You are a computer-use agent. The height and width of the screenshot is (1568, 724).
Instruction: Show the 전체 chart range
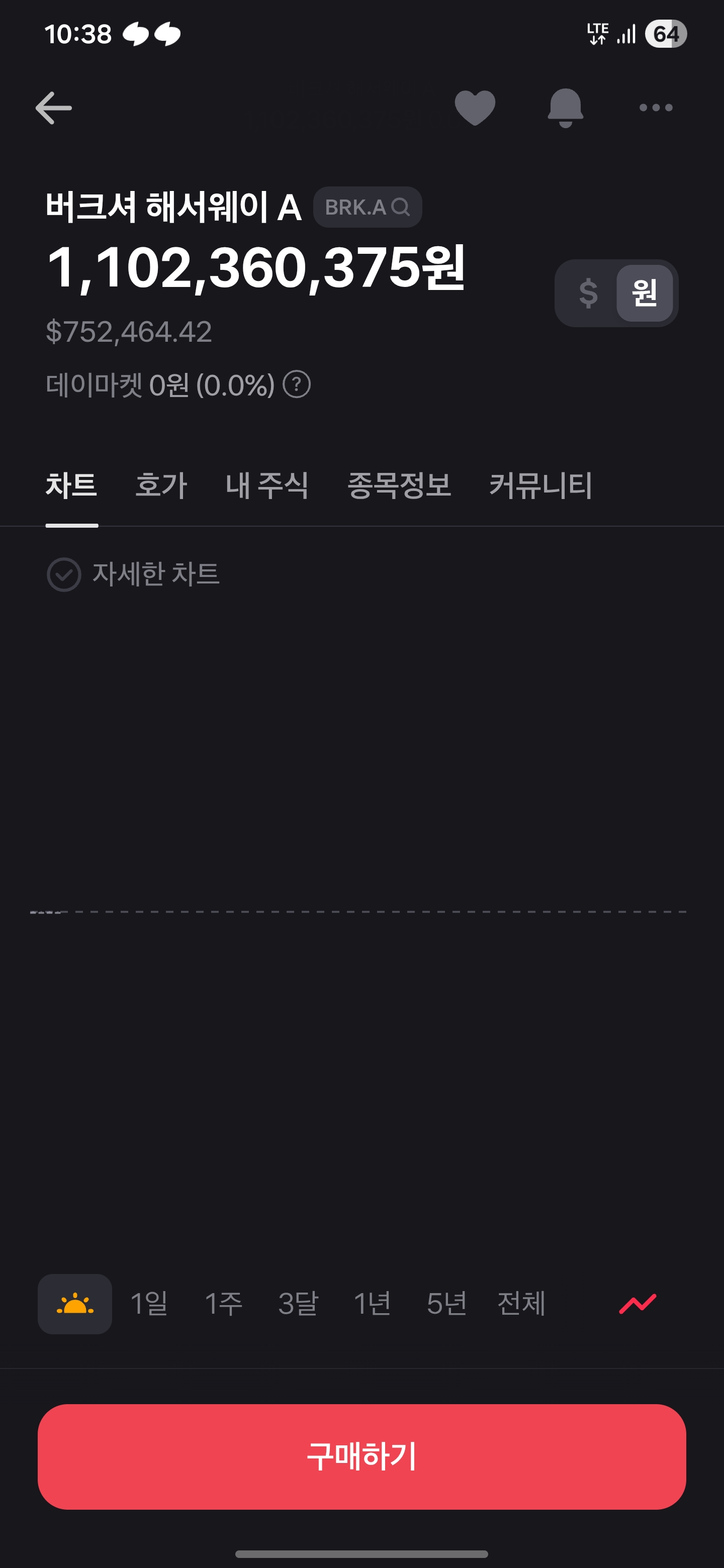(521, 1304)
